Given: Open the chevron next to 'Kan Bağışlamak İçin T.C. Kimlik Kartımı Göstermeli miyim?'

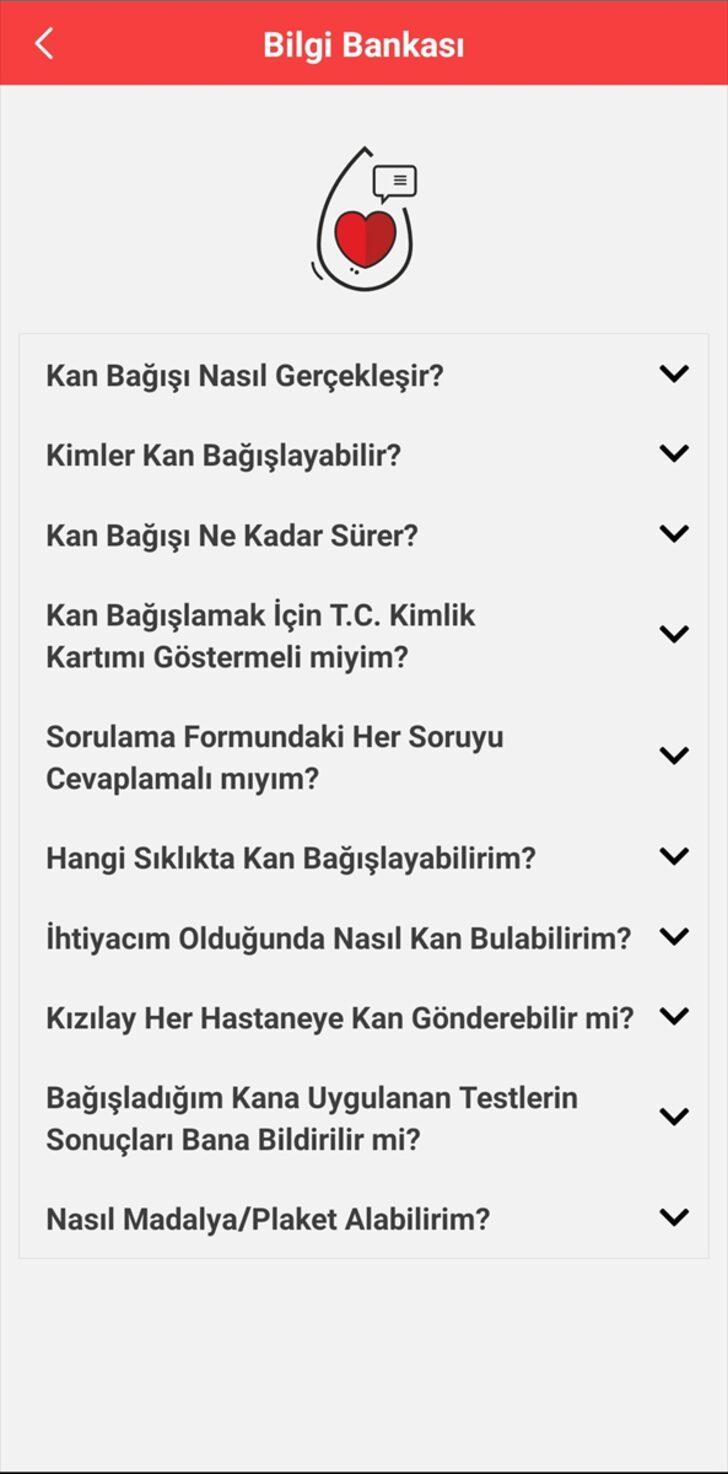Looking at the screenshot, I should point(672,634).
